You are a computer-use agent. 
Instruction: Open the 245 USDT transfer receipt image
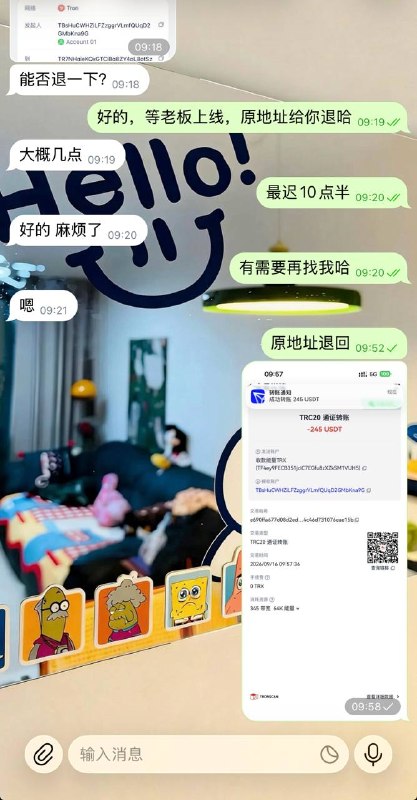(x=325, y=541)
